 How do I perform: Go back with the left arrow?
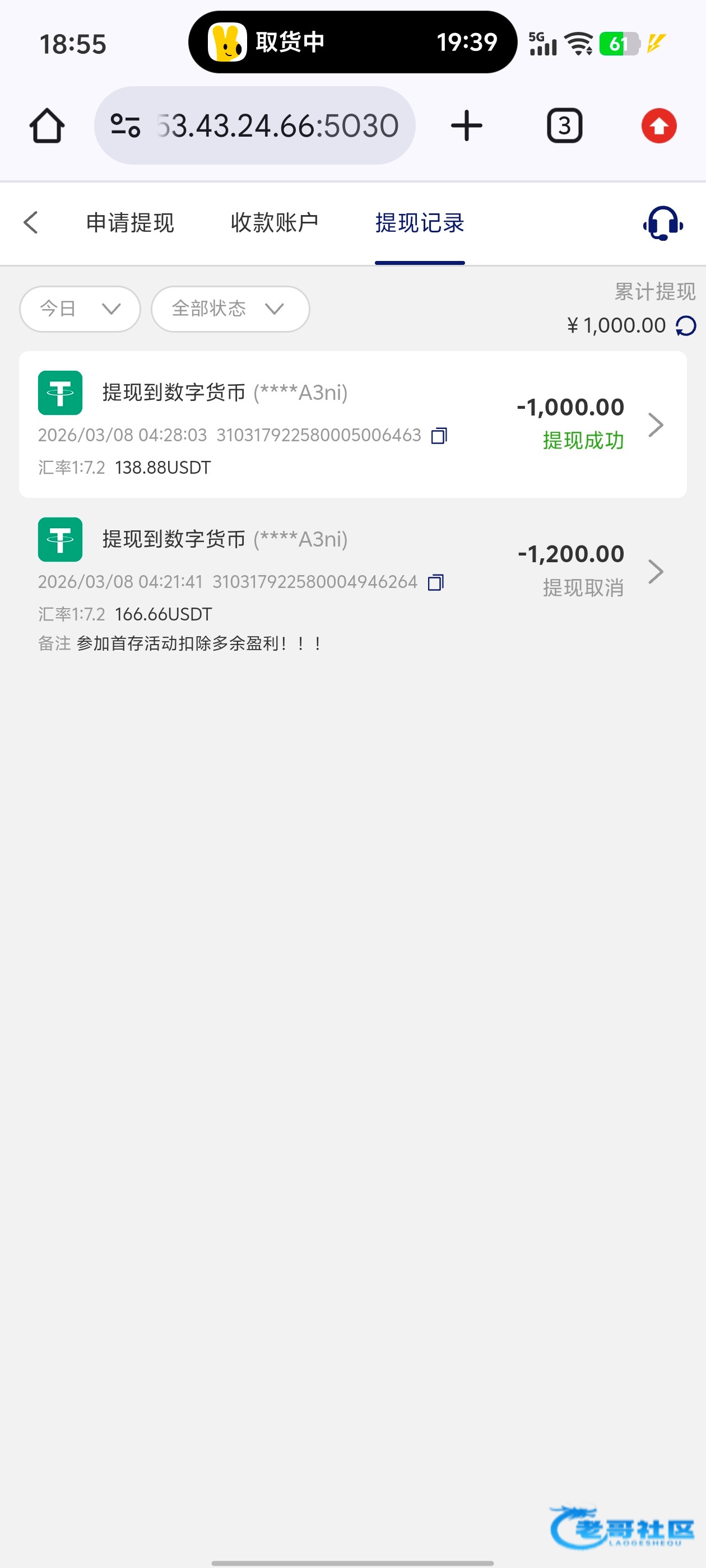pyautogui.click(x=31, y=223)
